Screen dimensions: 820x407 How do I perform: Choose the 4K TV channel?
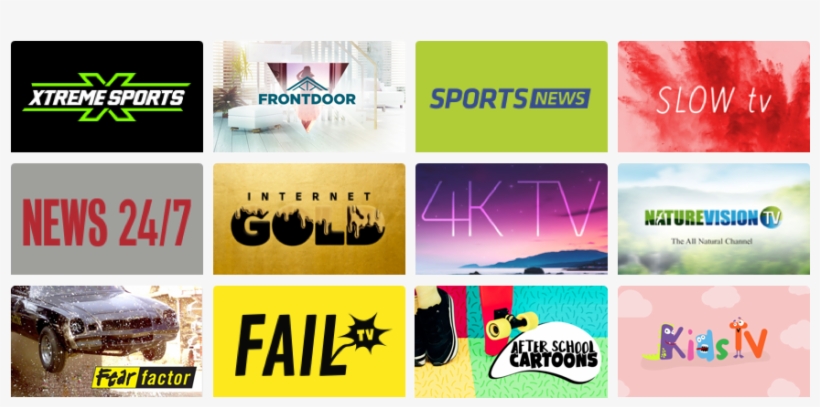tap(511, 219)
